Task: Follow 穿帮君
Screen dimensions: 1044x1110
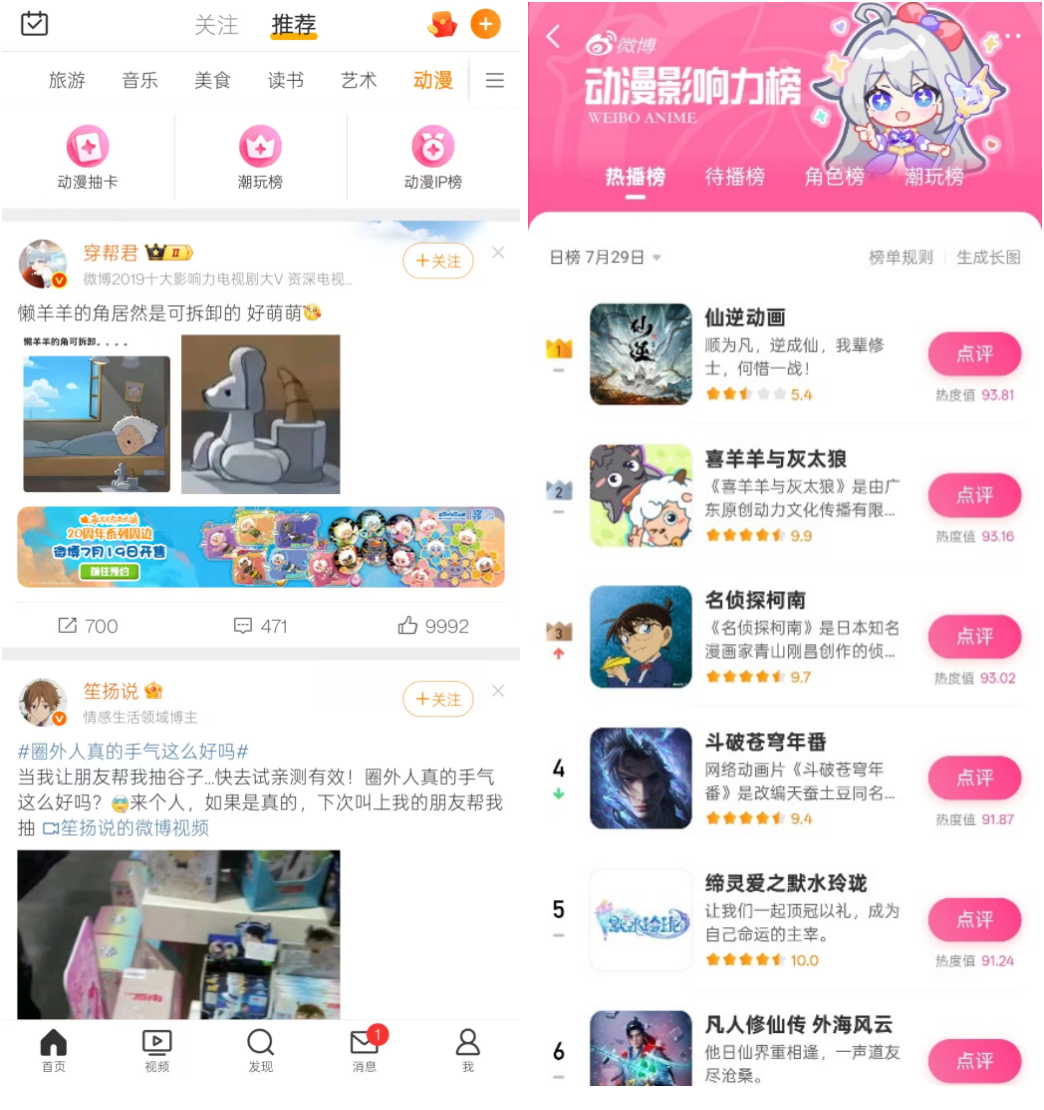Action: (437, 261)
